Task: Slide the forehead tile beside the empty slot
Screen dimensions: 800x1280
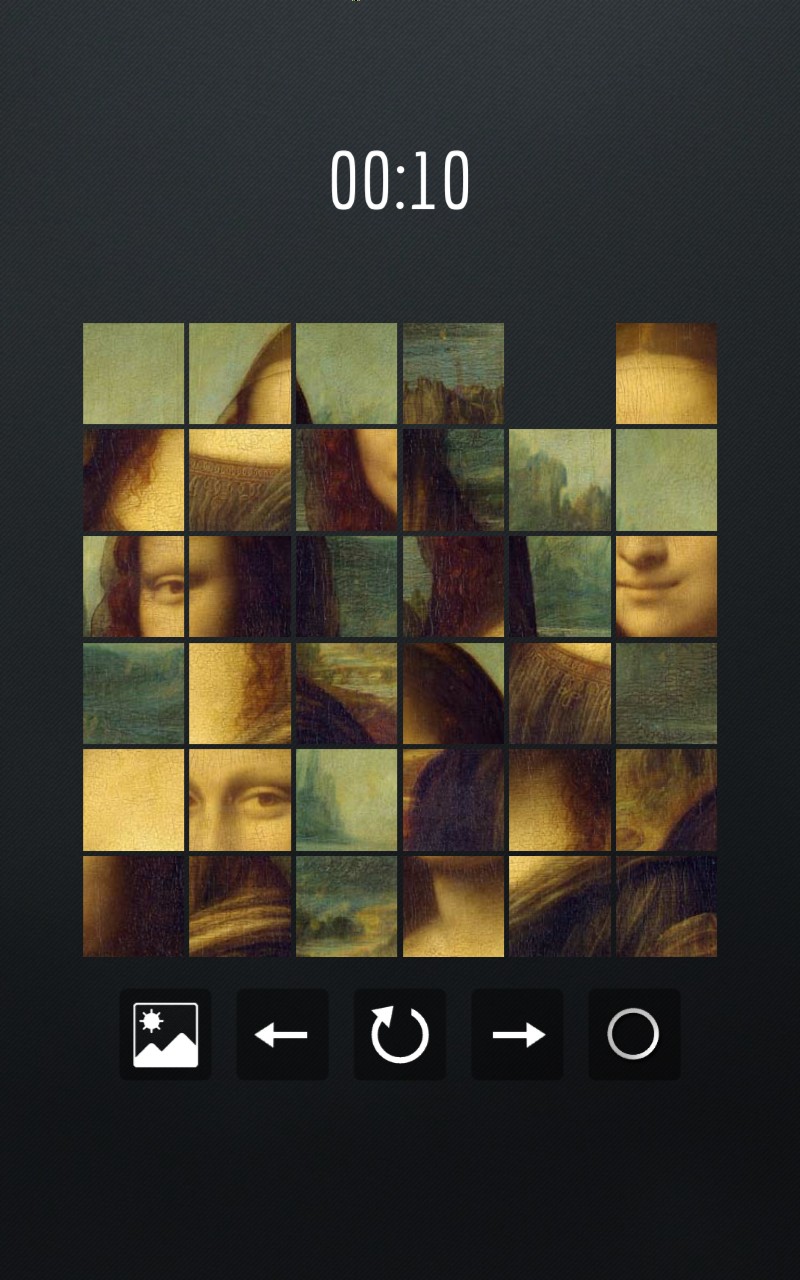Action: 666,373
